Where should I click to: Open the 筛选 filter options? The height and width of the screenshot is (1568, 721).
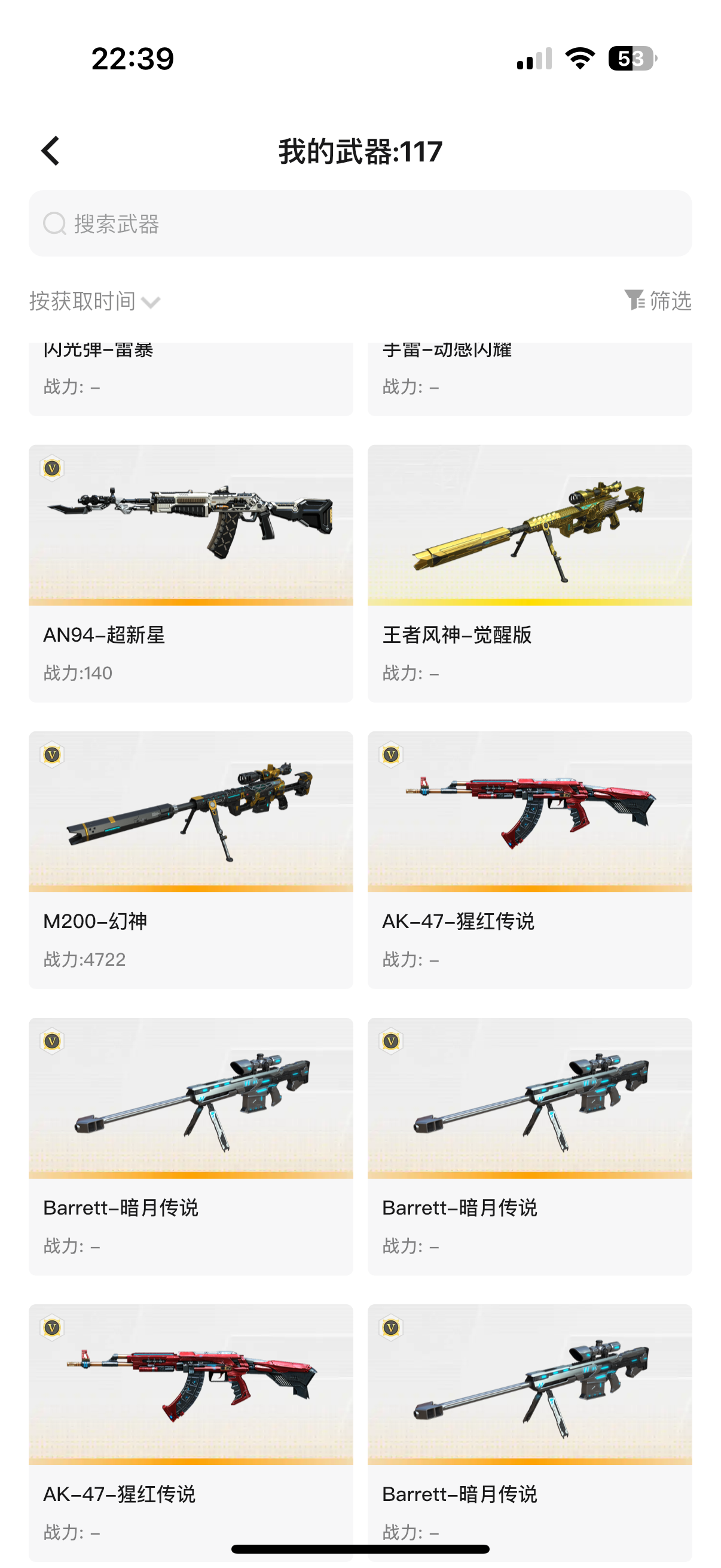[658, 301]
